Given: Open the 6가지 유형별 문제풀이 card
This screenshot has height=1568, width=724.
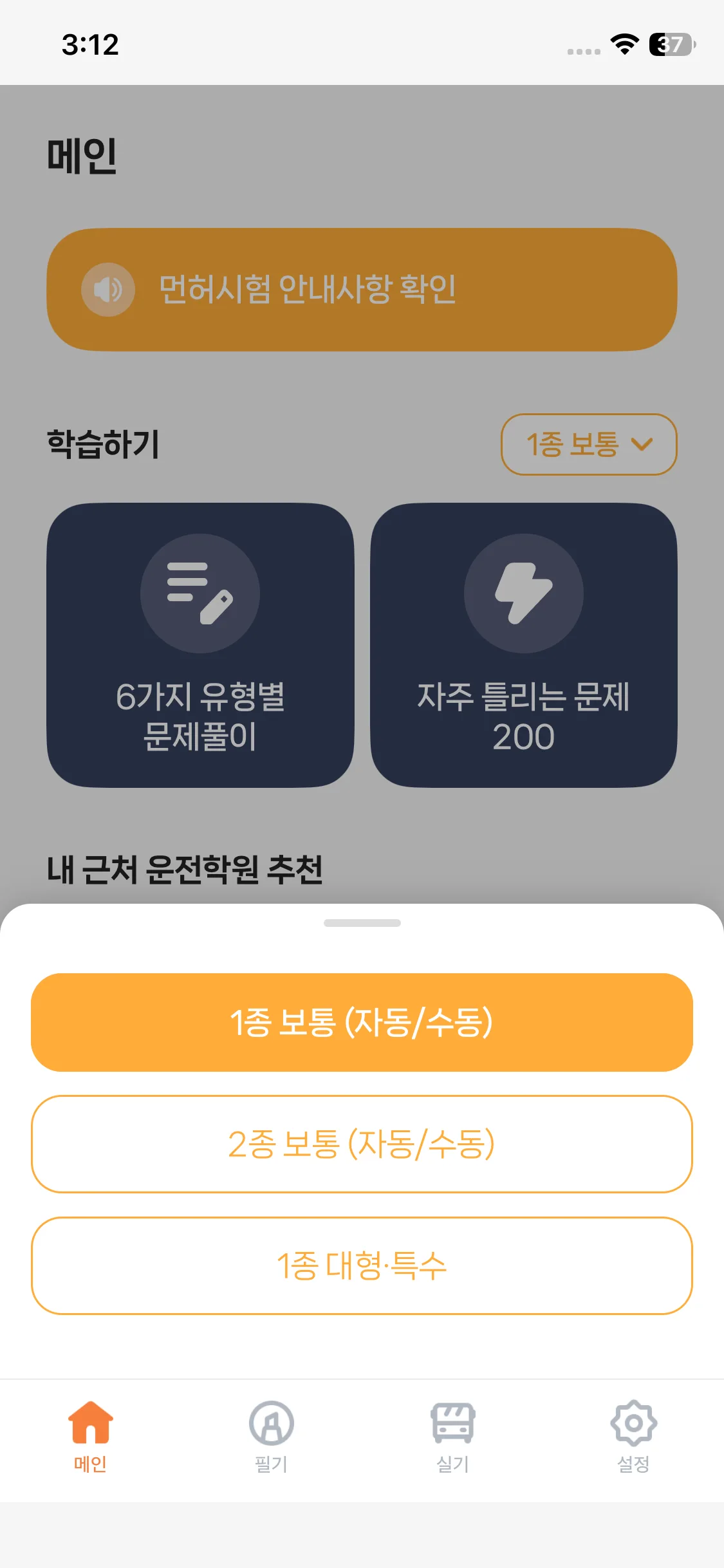Looking at the screenshot, I should pos(200,645).
